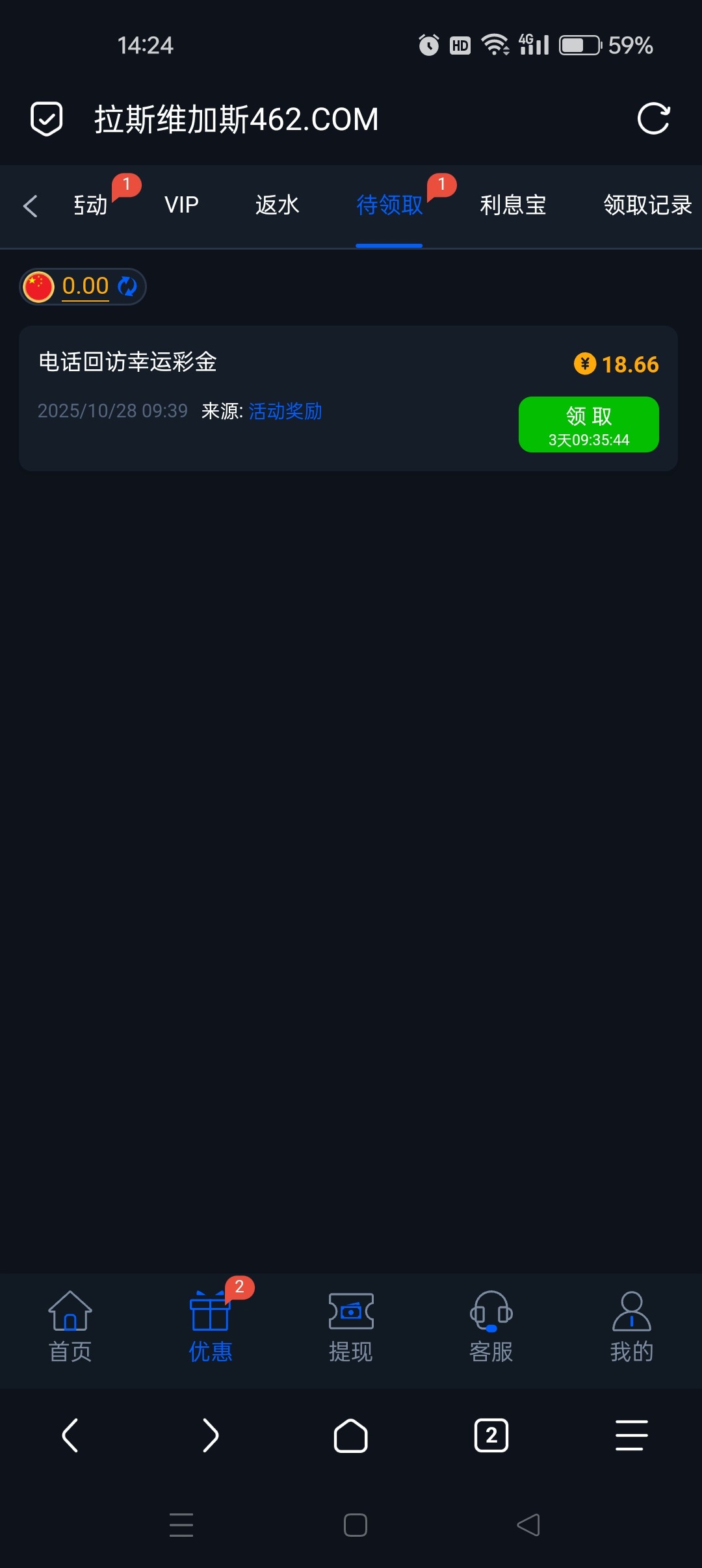
Task: Tap the site security shield icon
Action: point(47,119)
